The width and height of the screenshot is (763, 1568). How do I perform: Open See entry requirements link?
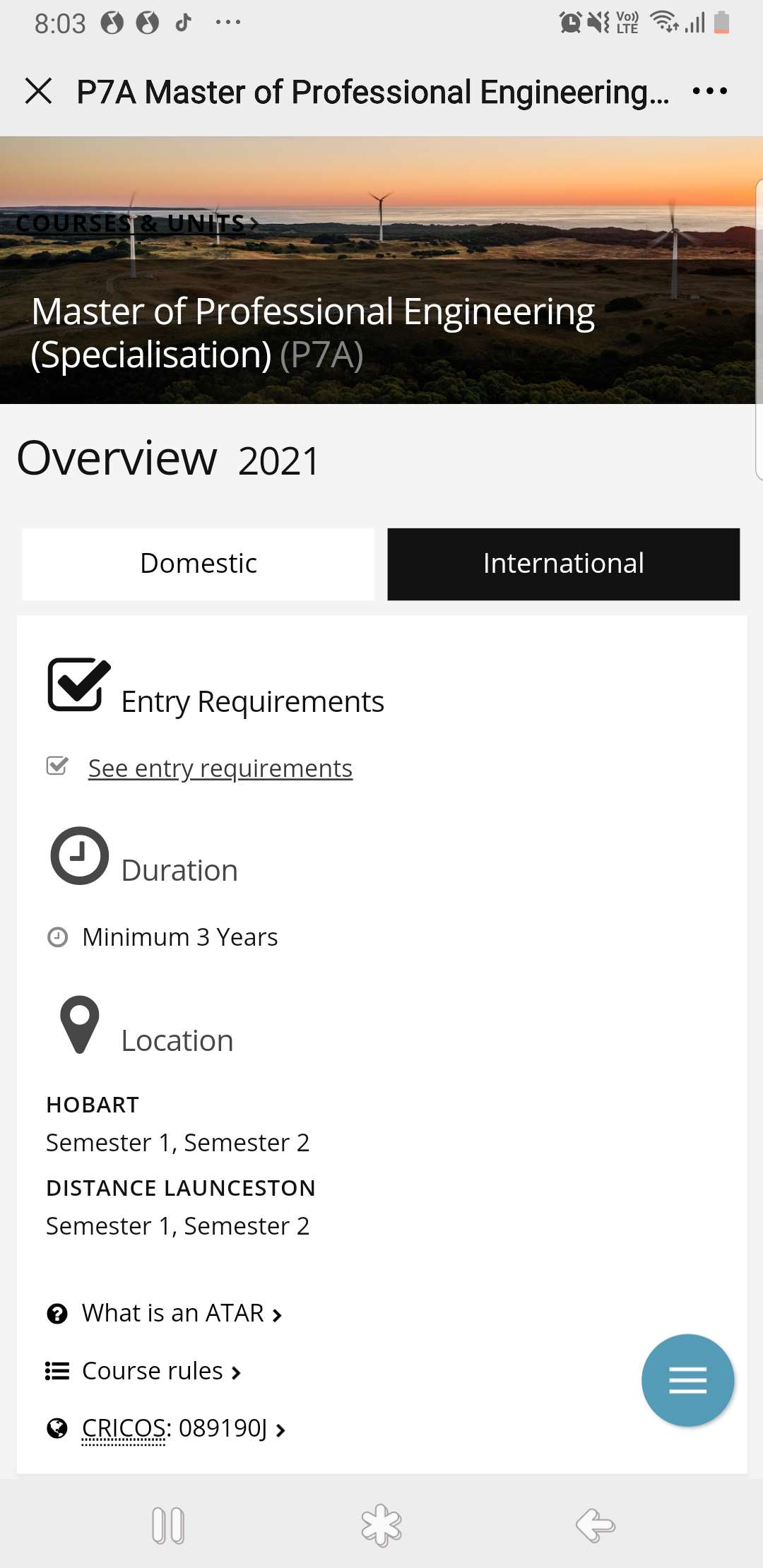click(220, 768)
